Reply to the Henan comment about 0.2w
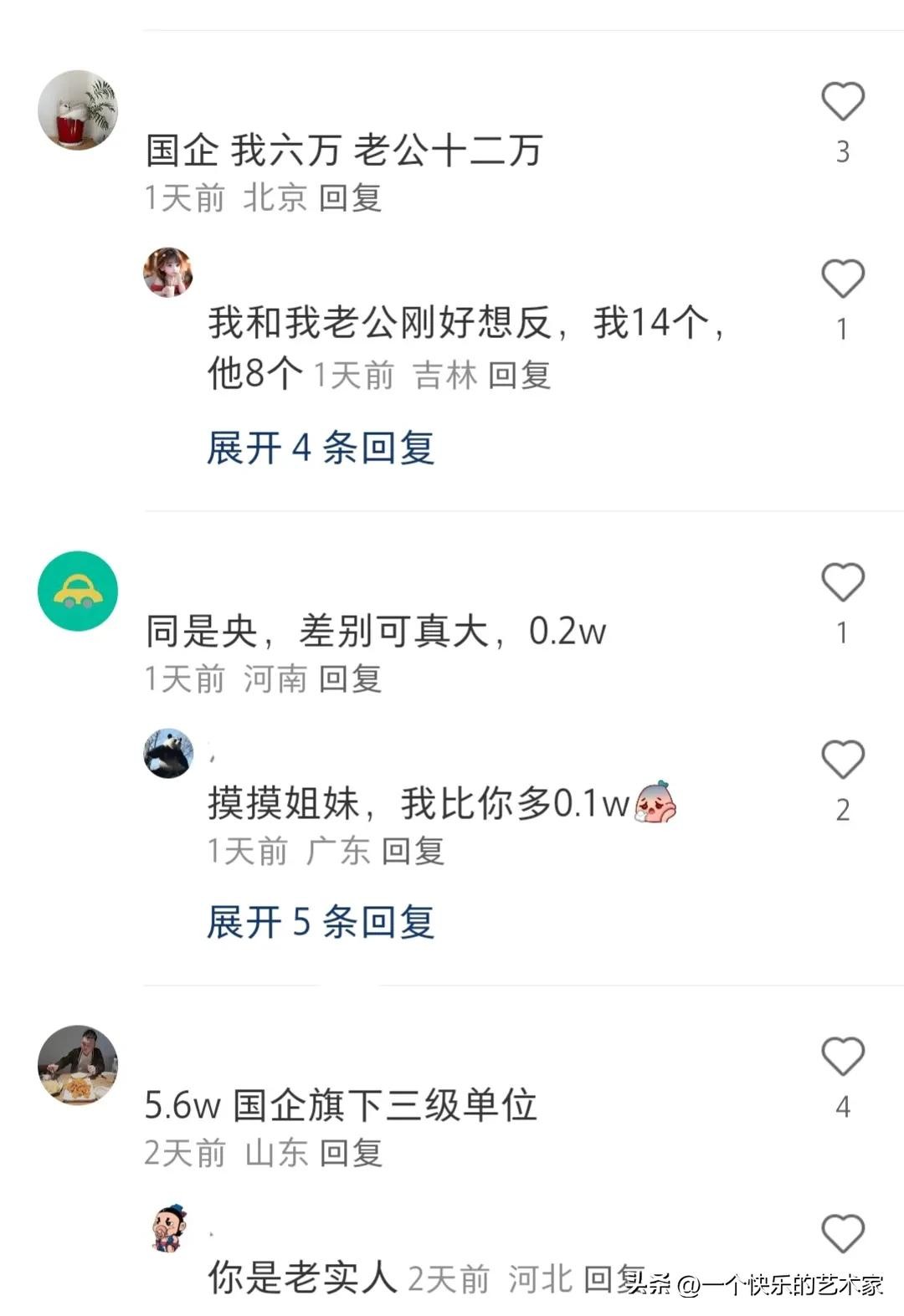Viewport: 904px width, 1316px height. [351, 678]
